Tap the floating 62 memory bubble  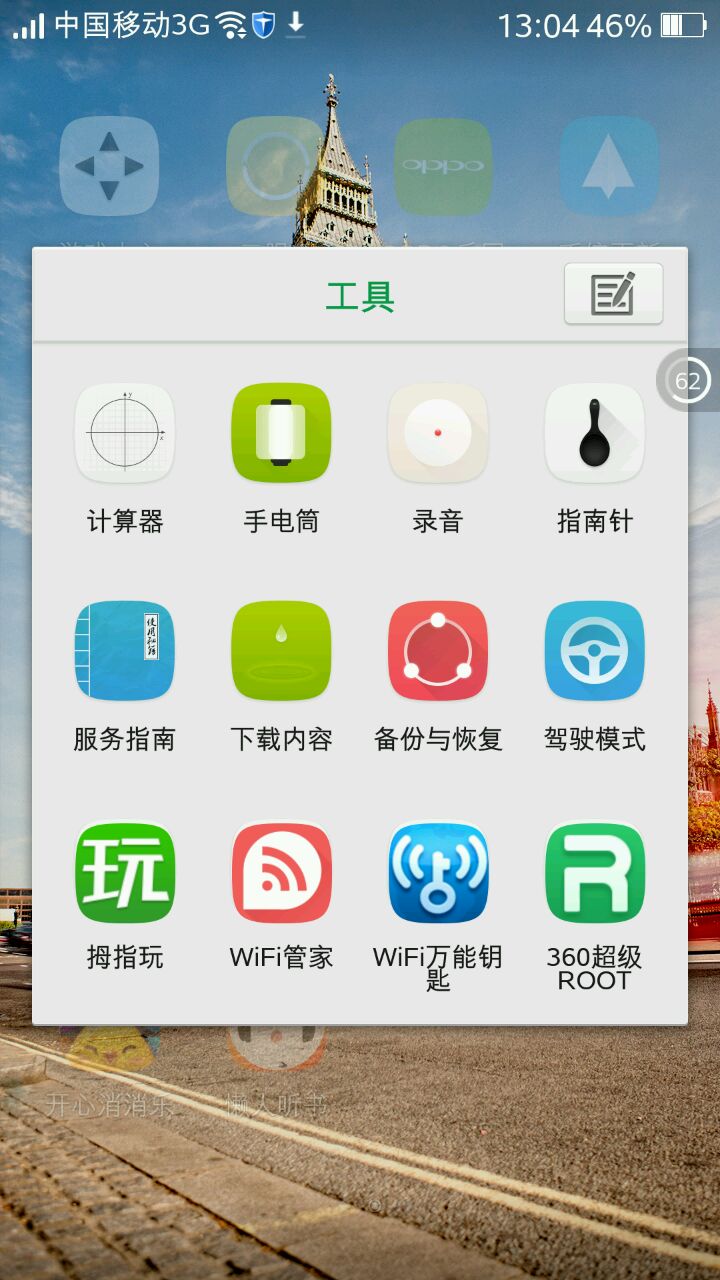(688, 380)
